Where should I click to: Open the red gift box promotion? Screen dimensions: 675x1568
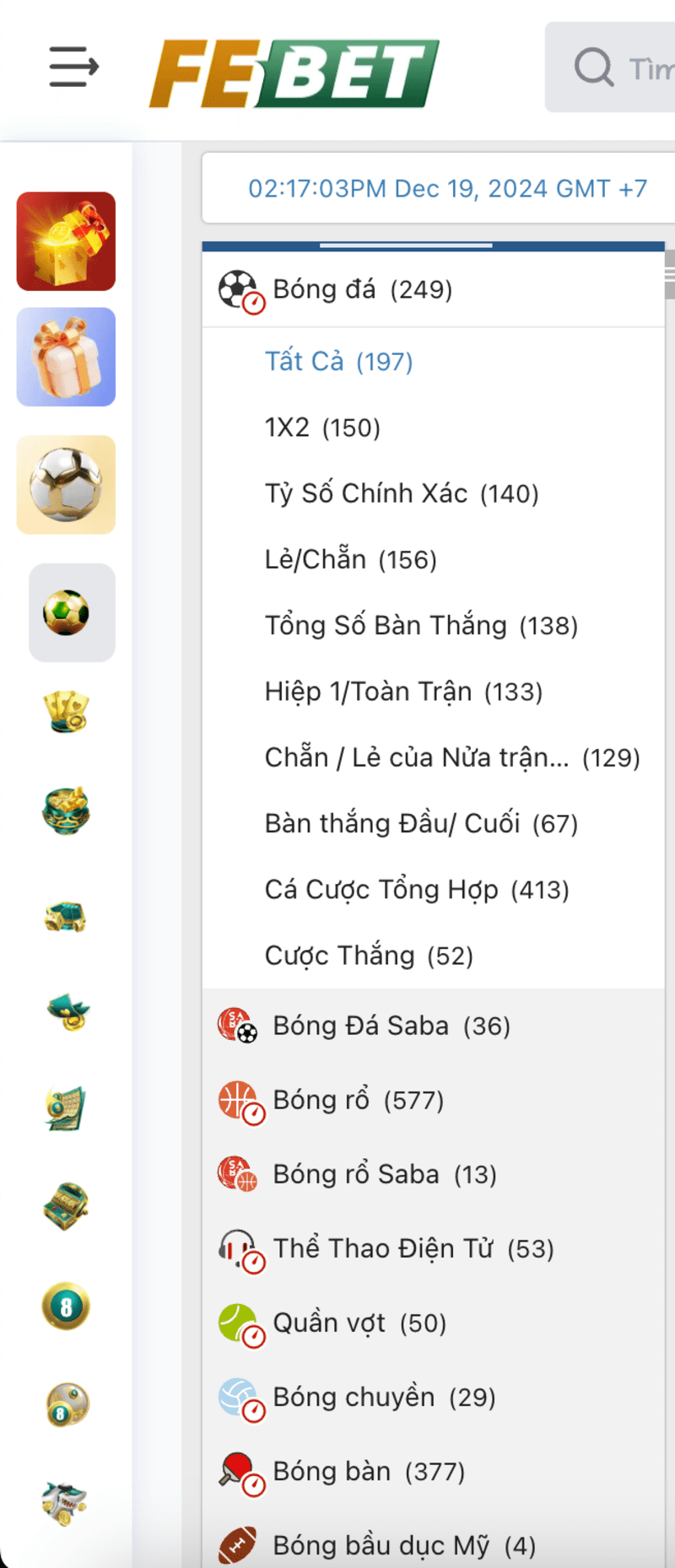(x=66, y=241)
